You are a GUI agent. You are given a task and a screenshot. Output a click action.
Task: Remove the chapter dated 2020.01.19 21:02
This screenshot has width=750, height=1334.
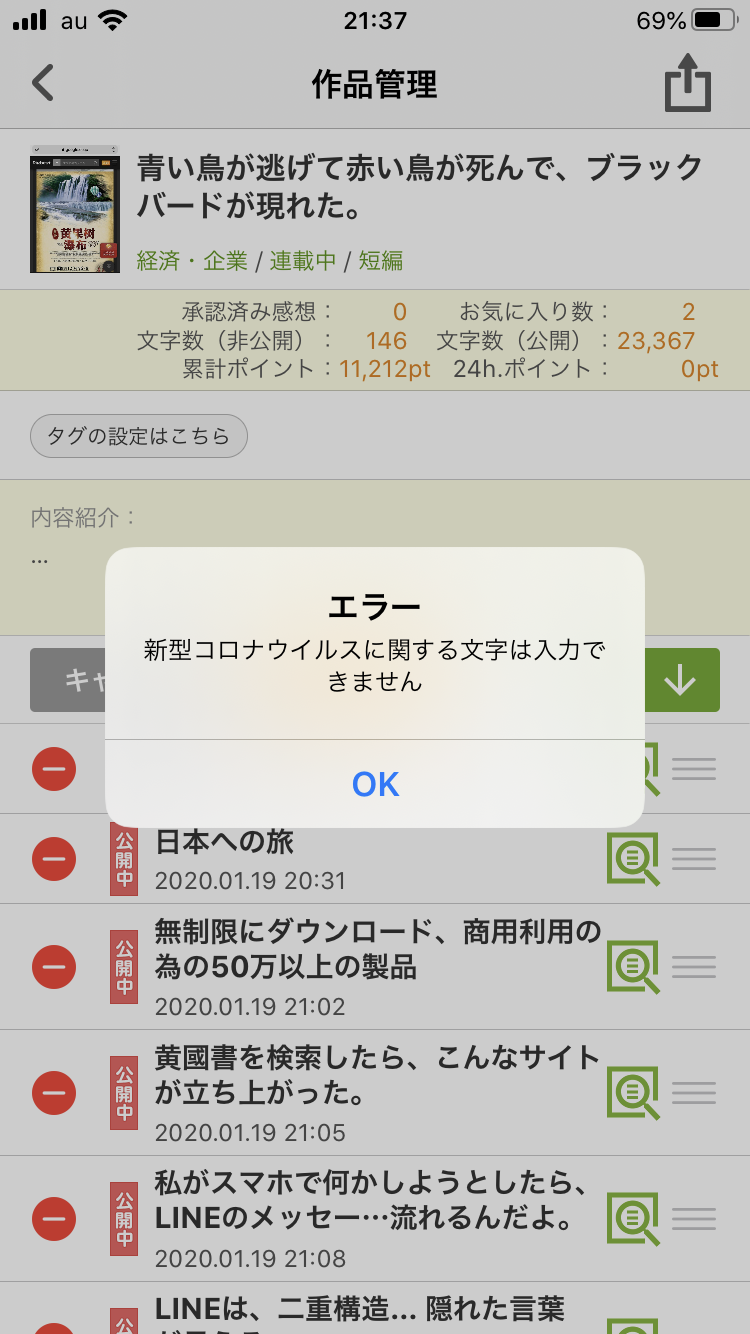tap(54, 967)
